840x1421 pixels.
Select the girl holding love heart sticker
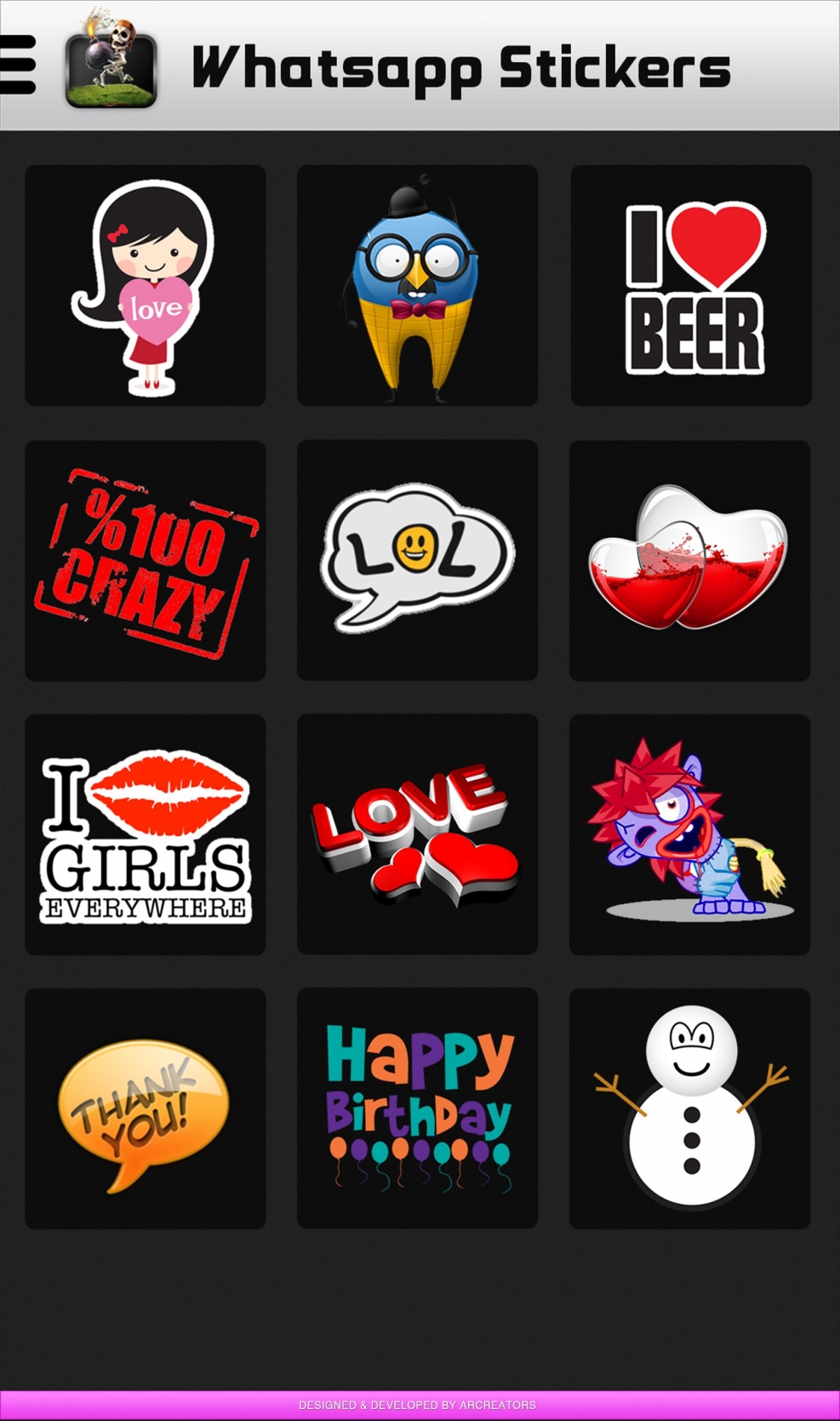tap(146, 285)
